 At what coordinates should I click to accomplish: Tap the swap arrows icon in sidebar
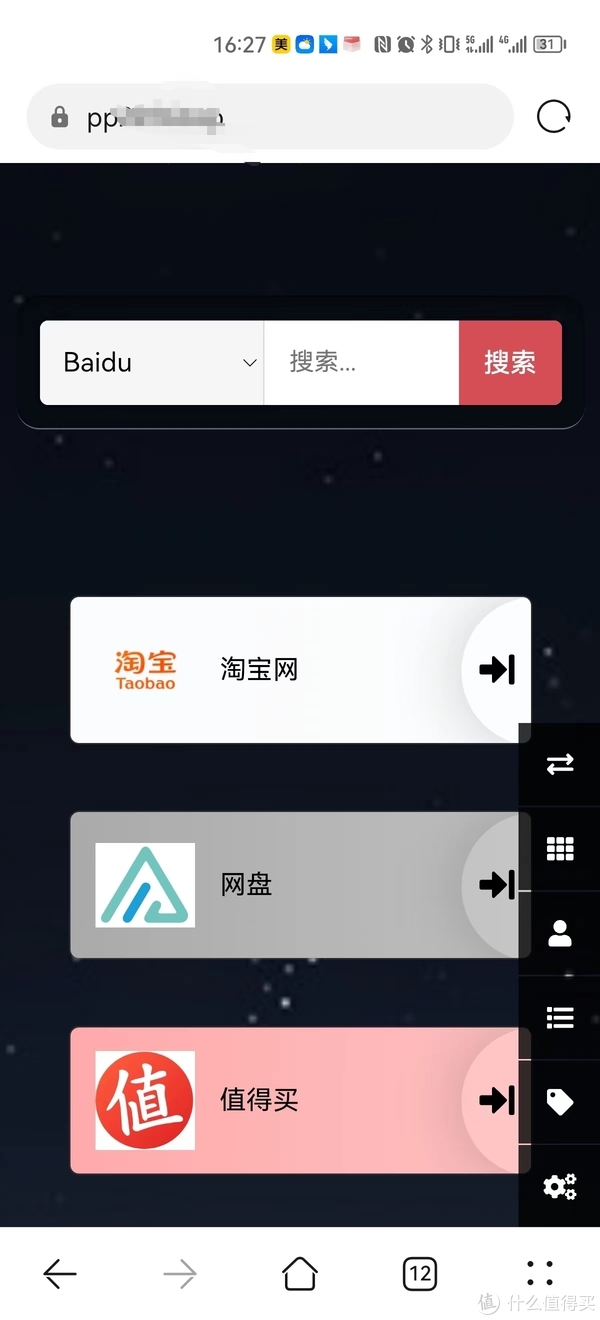pos(560,764)
